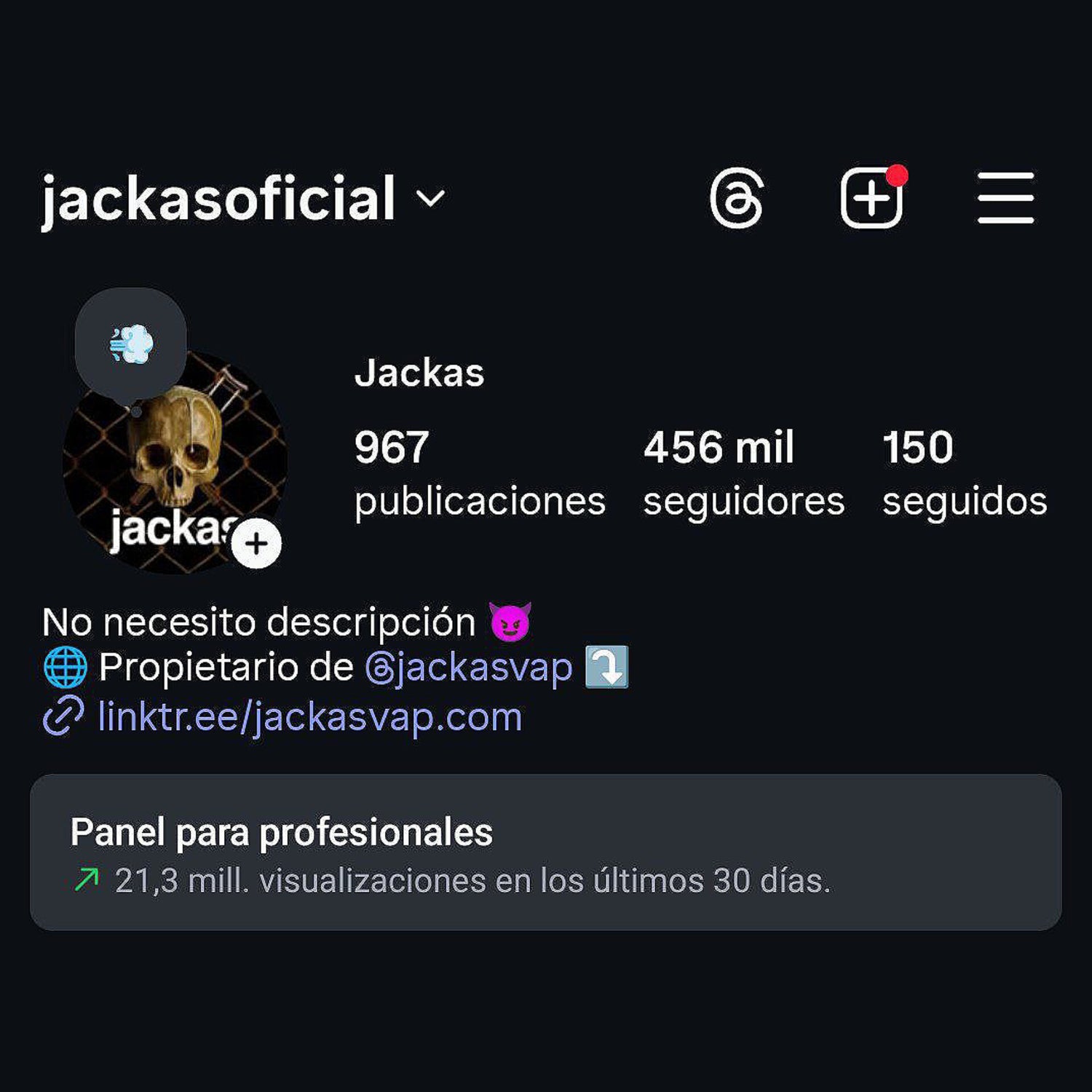
Task: Open the note bubble above the profile photo
Action: click(131, 344)
